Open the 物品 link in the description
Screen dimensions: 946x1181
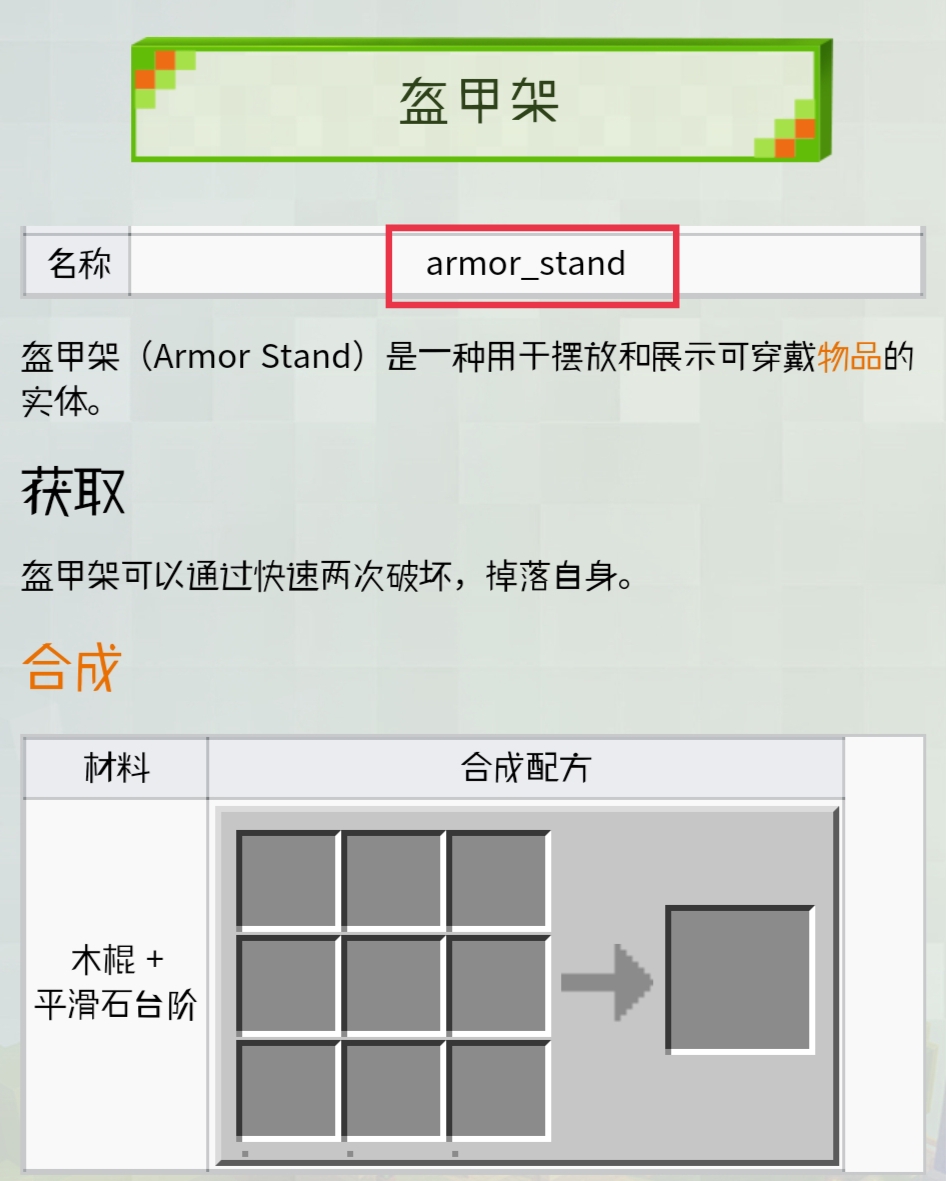coord(849,357)
